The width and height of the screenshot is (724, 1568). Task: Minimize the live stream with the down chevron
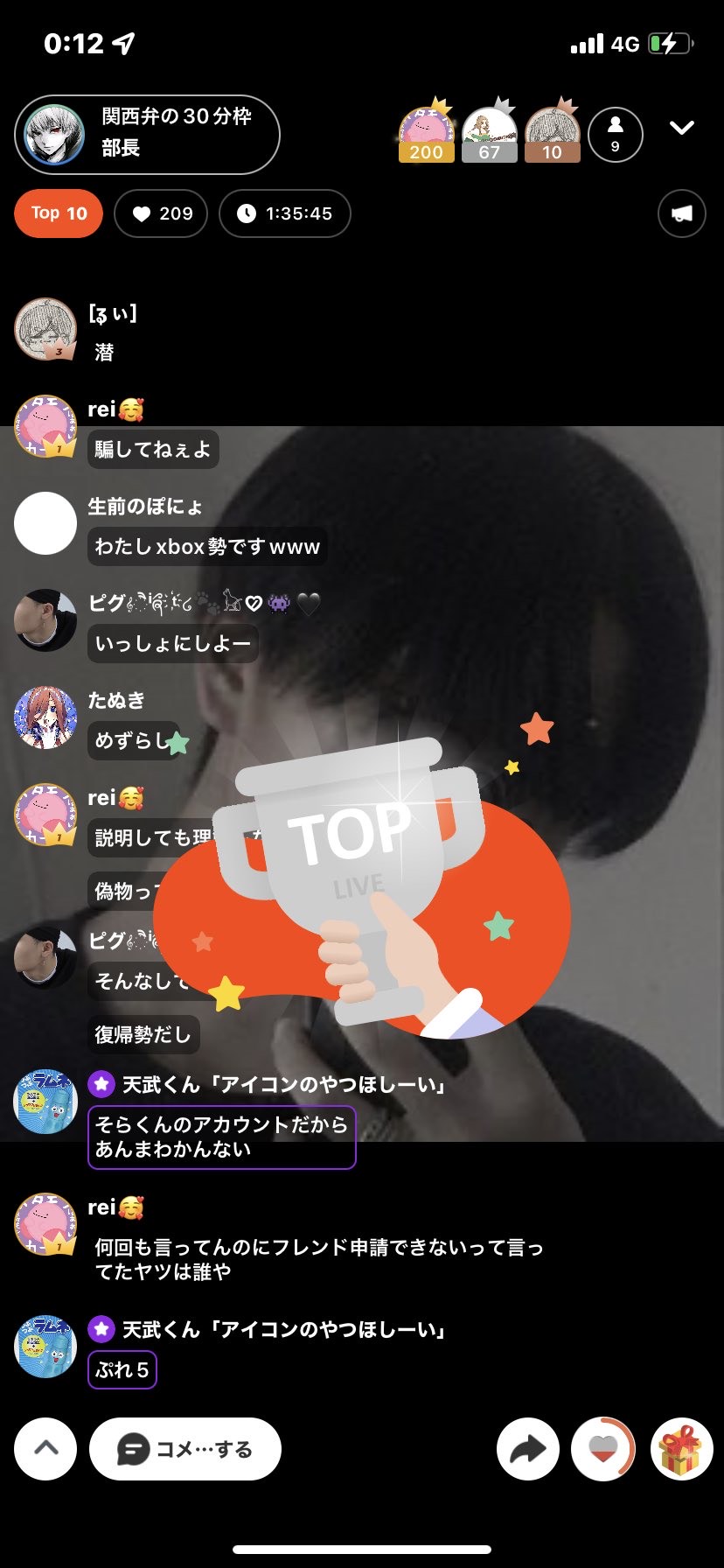point(681,129)
